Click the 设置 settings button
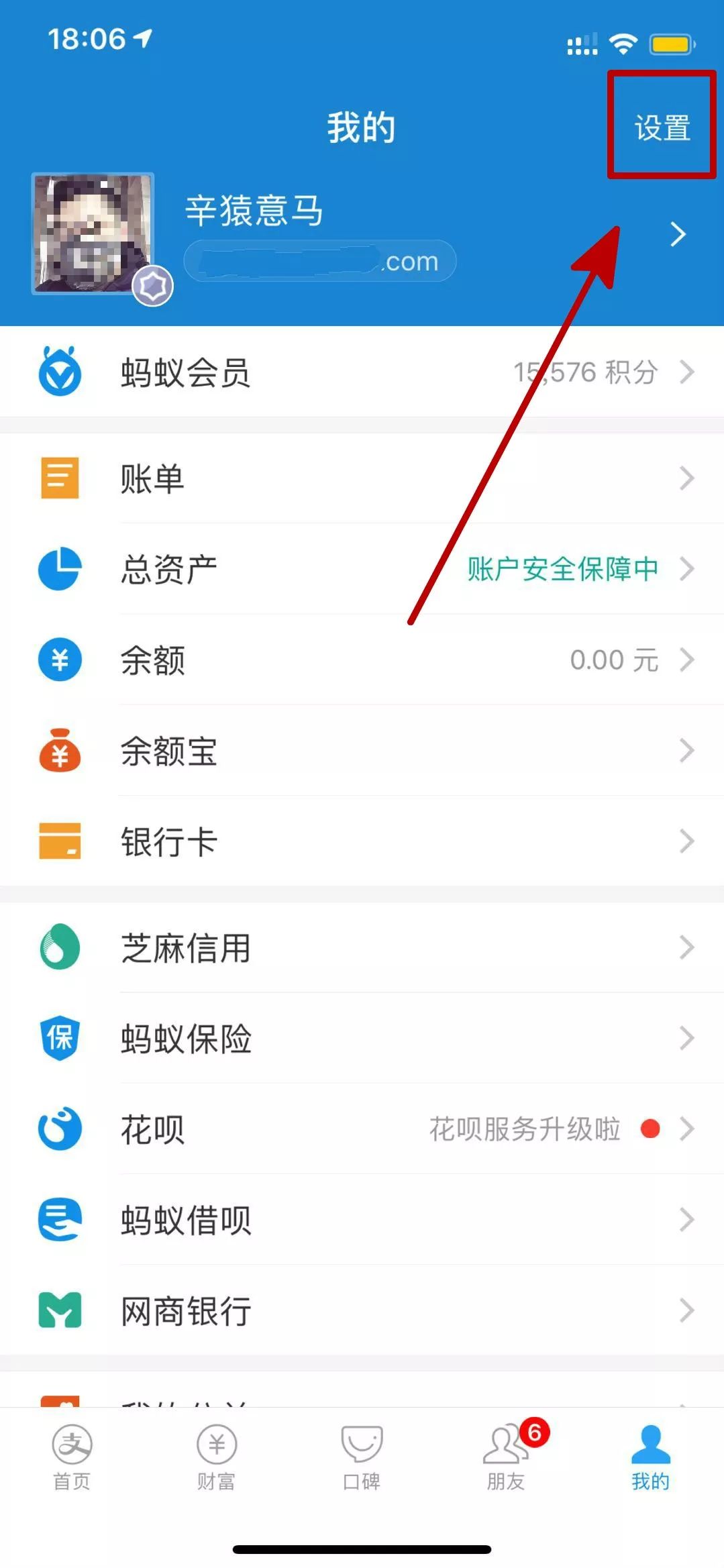724x1568 pixels. point(661,127)
